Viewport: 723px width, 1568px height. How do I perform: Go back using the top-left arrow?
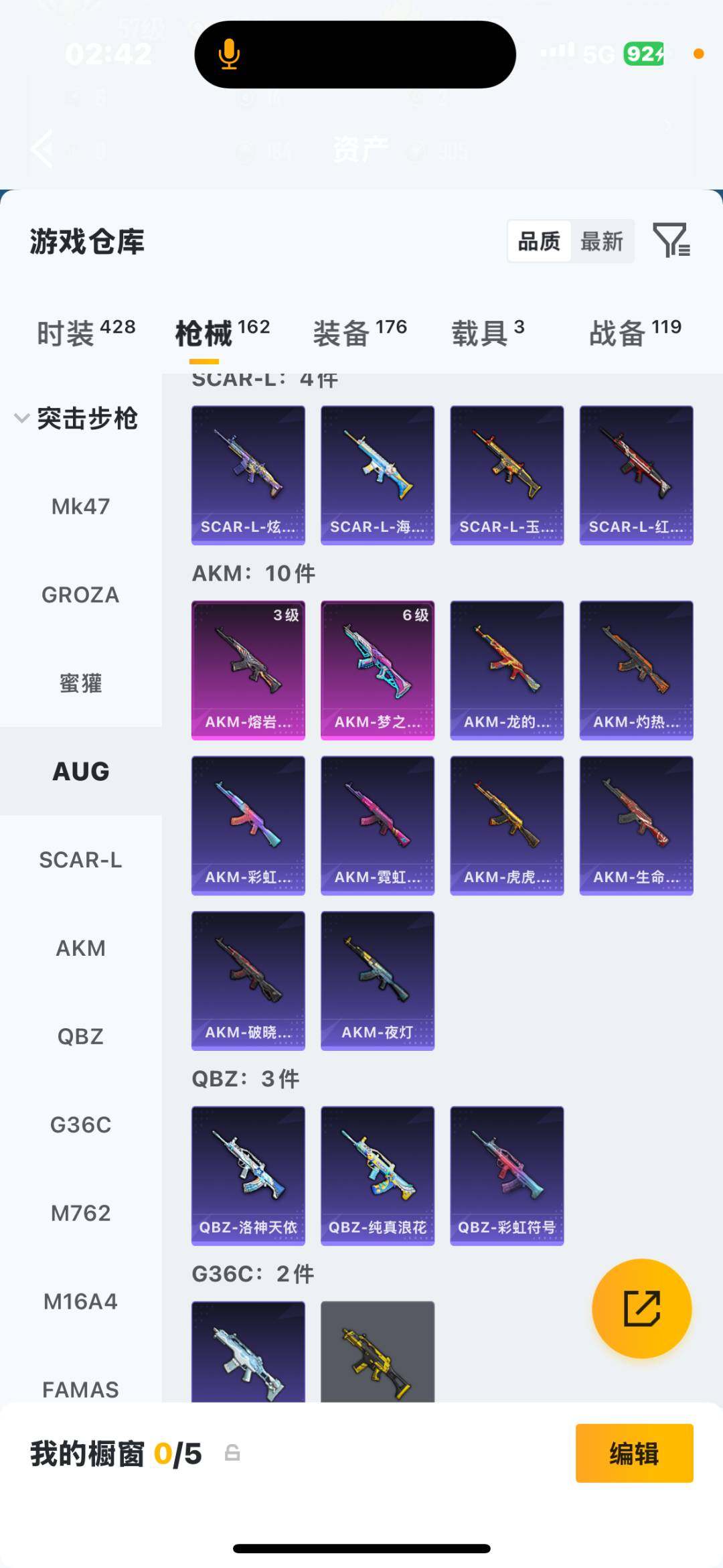[42, 149]
